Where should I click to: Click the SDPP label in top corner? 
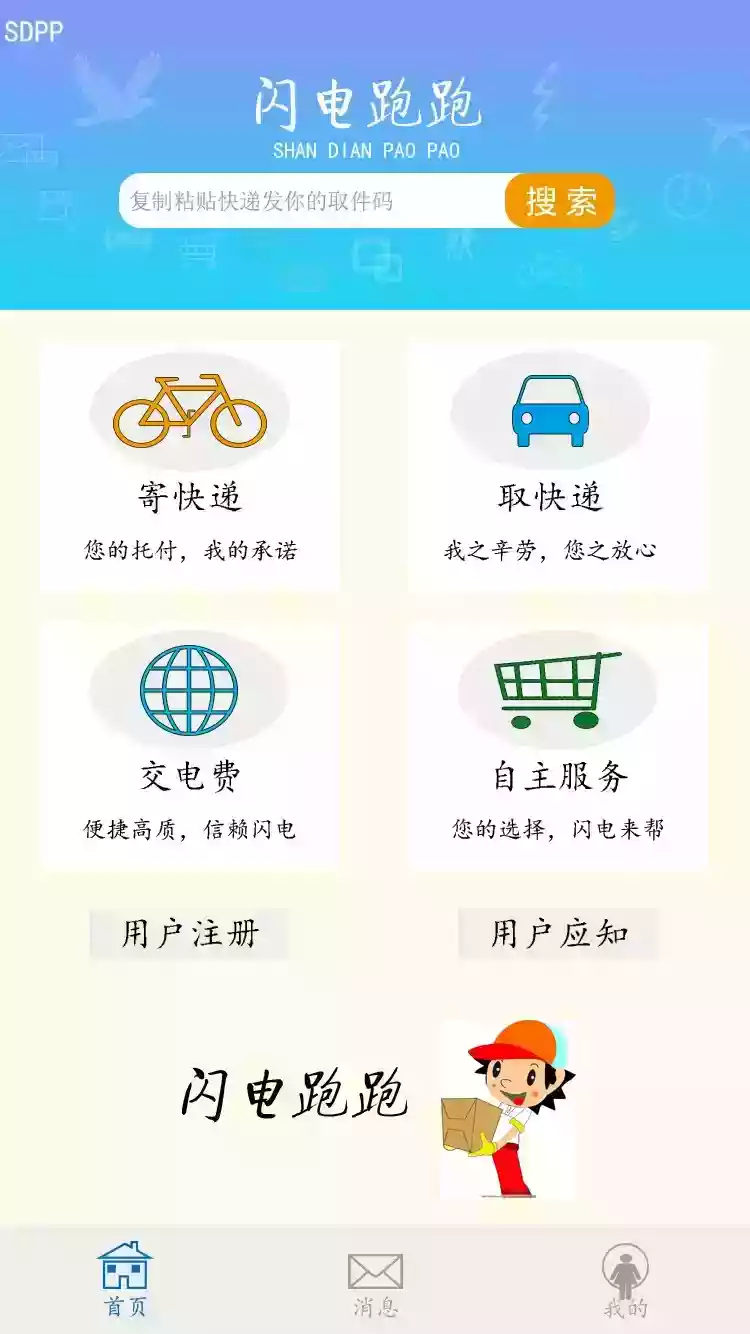[x=31, y=31]
